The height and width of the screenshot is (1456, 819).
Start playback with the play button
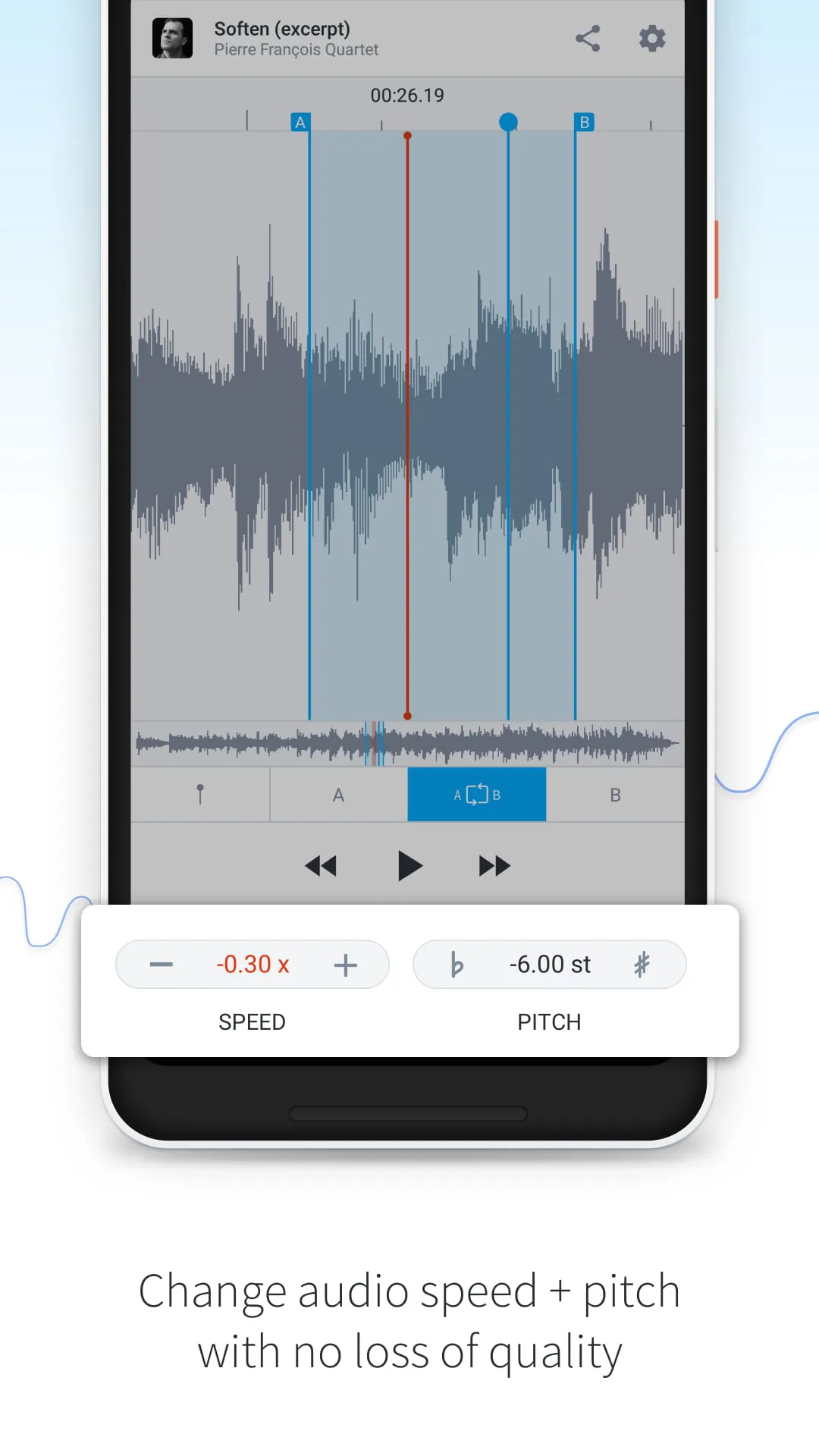[x=409, y=865]
